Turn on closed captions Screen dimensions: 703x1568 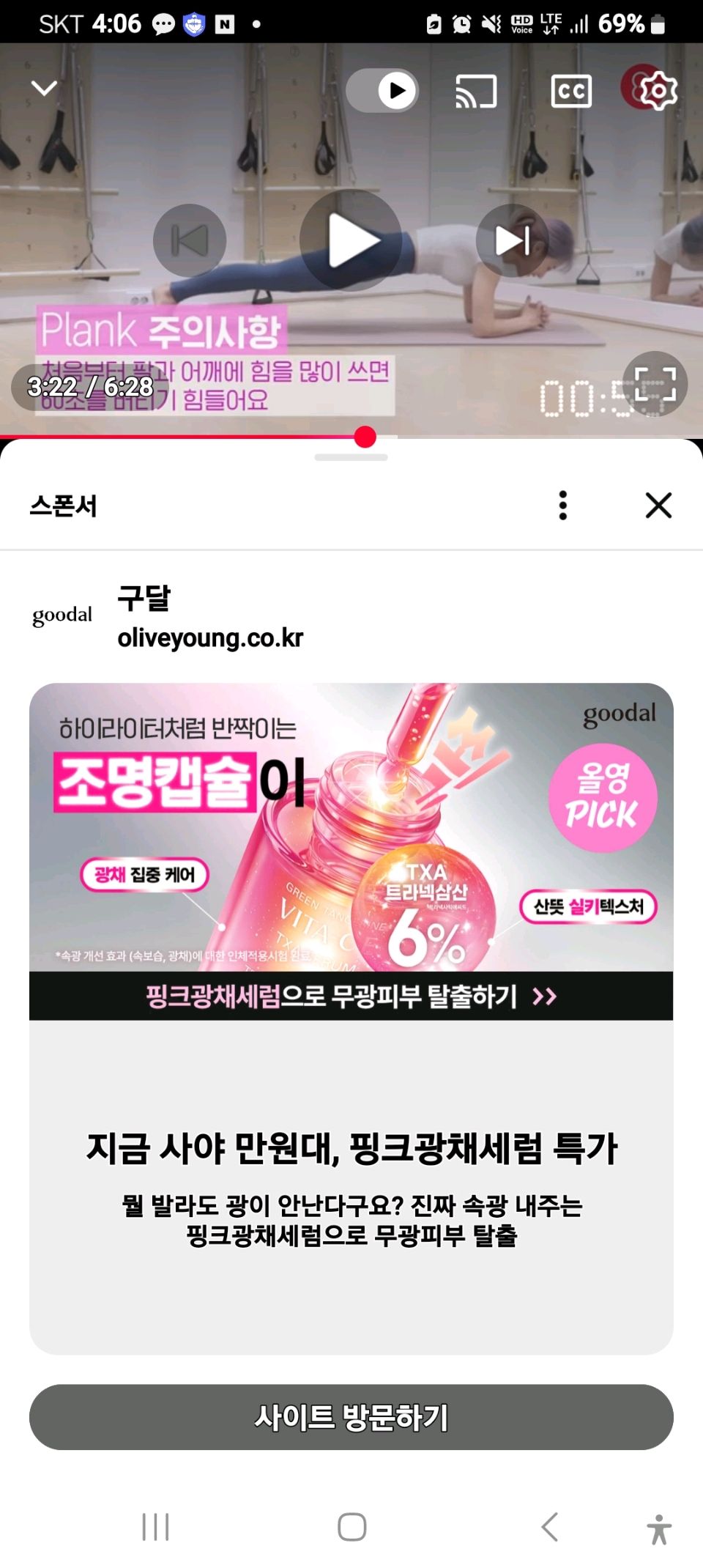(x=571, y=92)
